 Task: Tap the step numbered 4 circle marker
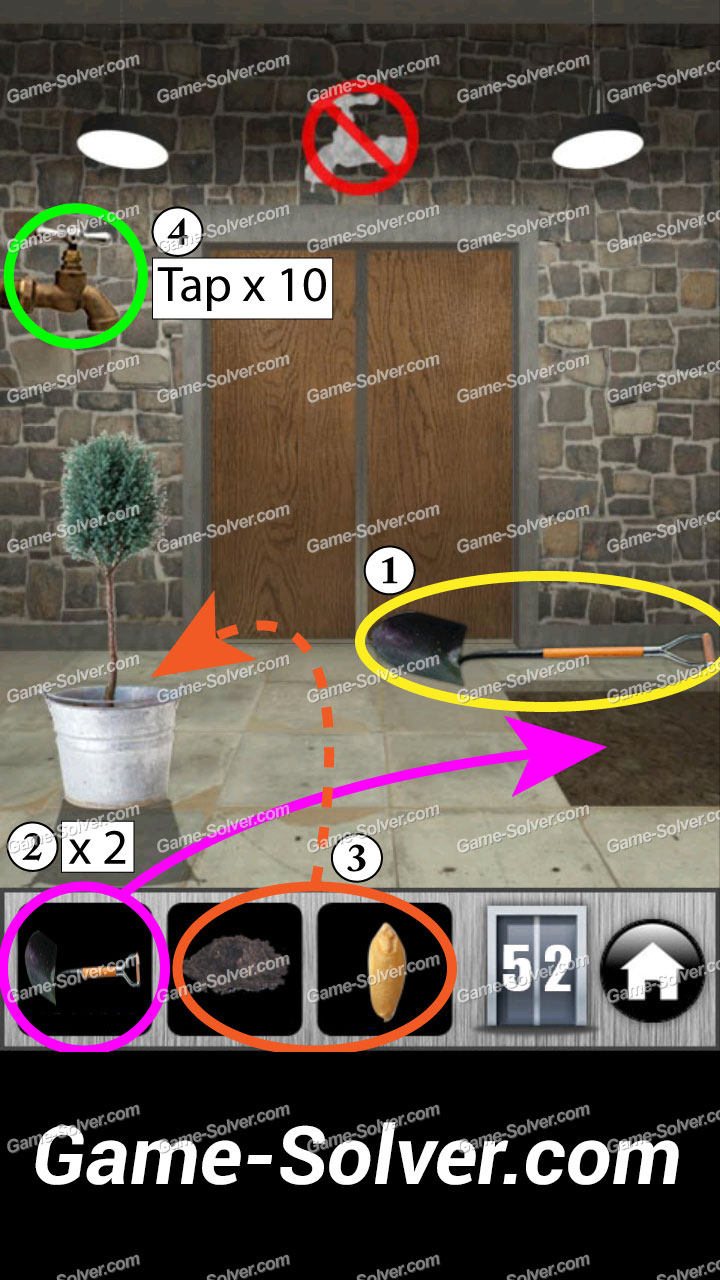[x=178, y=230]
